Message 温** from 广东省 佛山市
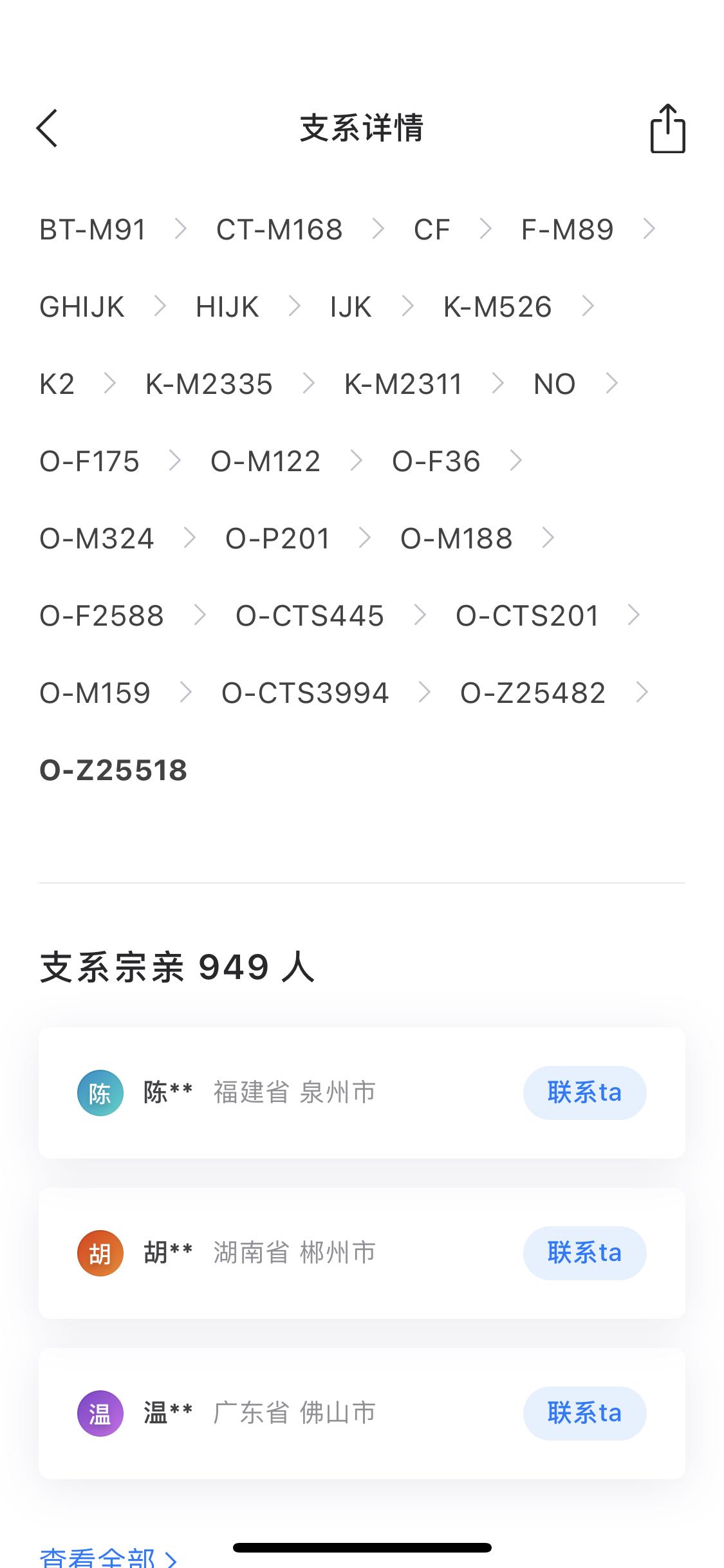The width and height of the screenshot is (724, 1568). click(584, 1414)
